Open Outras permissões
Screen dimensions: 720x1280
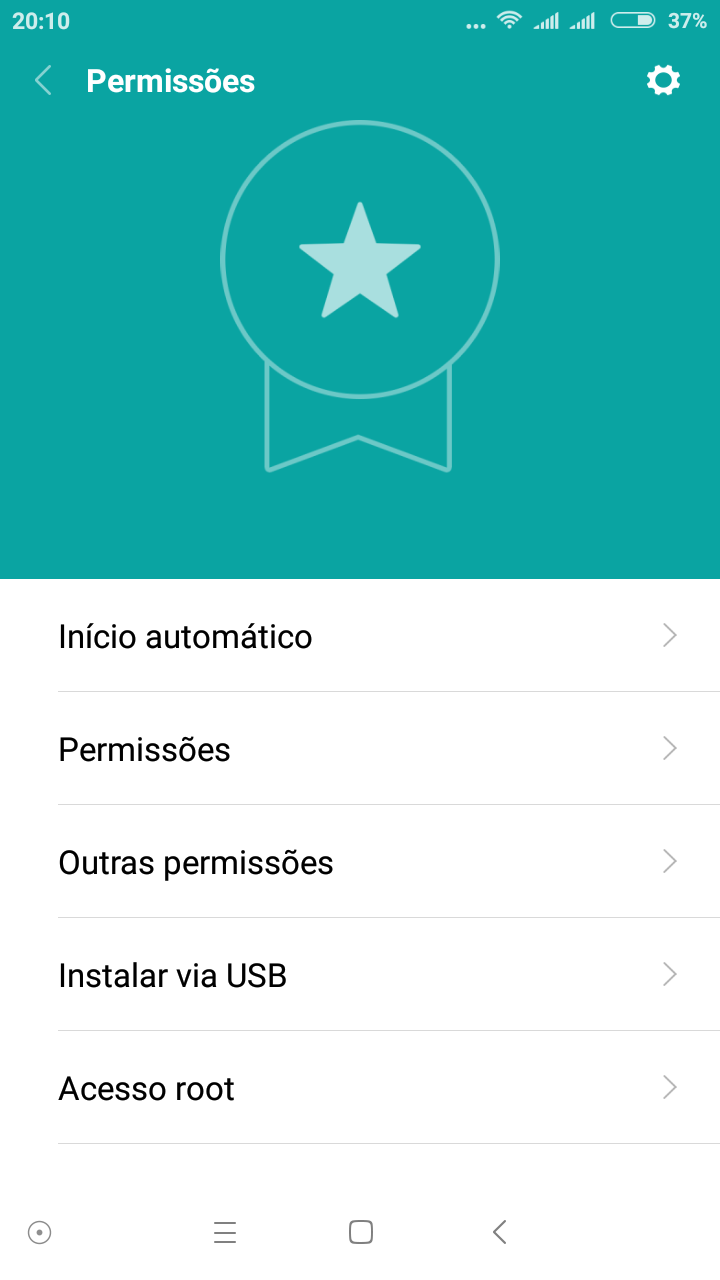click(360, 861)
